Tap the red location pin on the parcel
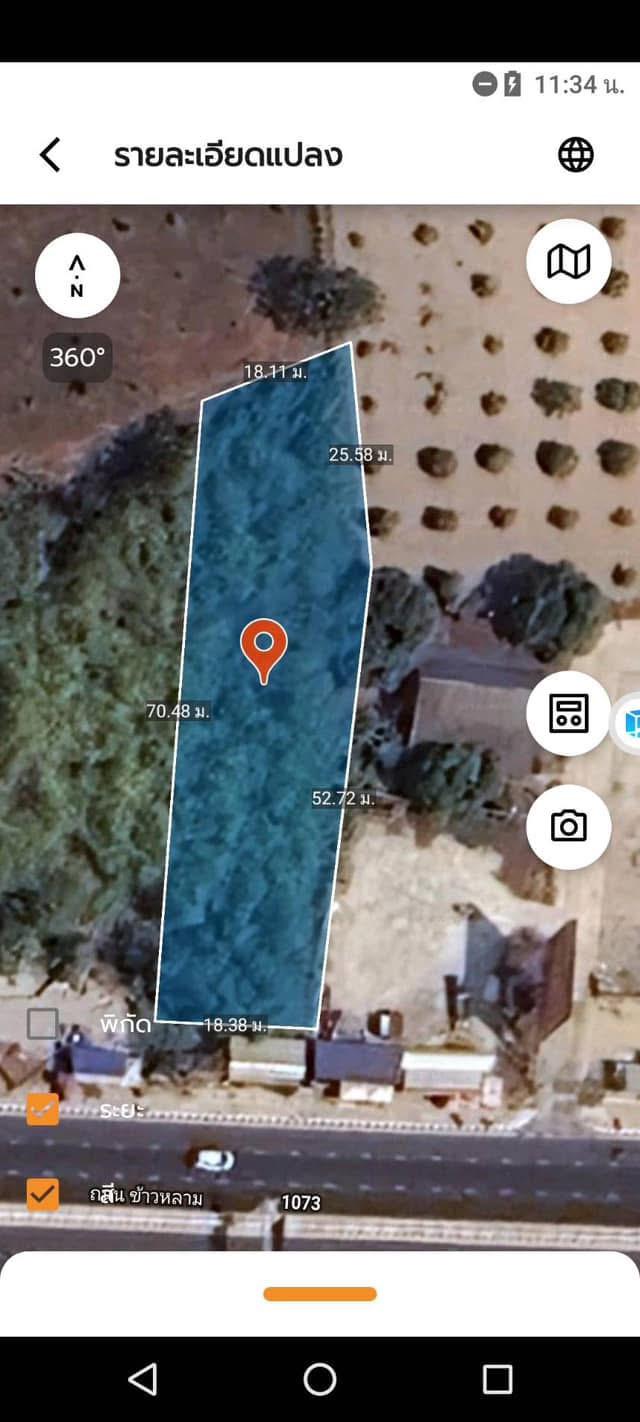This screenshot has width=640, height=1422. click(264, 652)
